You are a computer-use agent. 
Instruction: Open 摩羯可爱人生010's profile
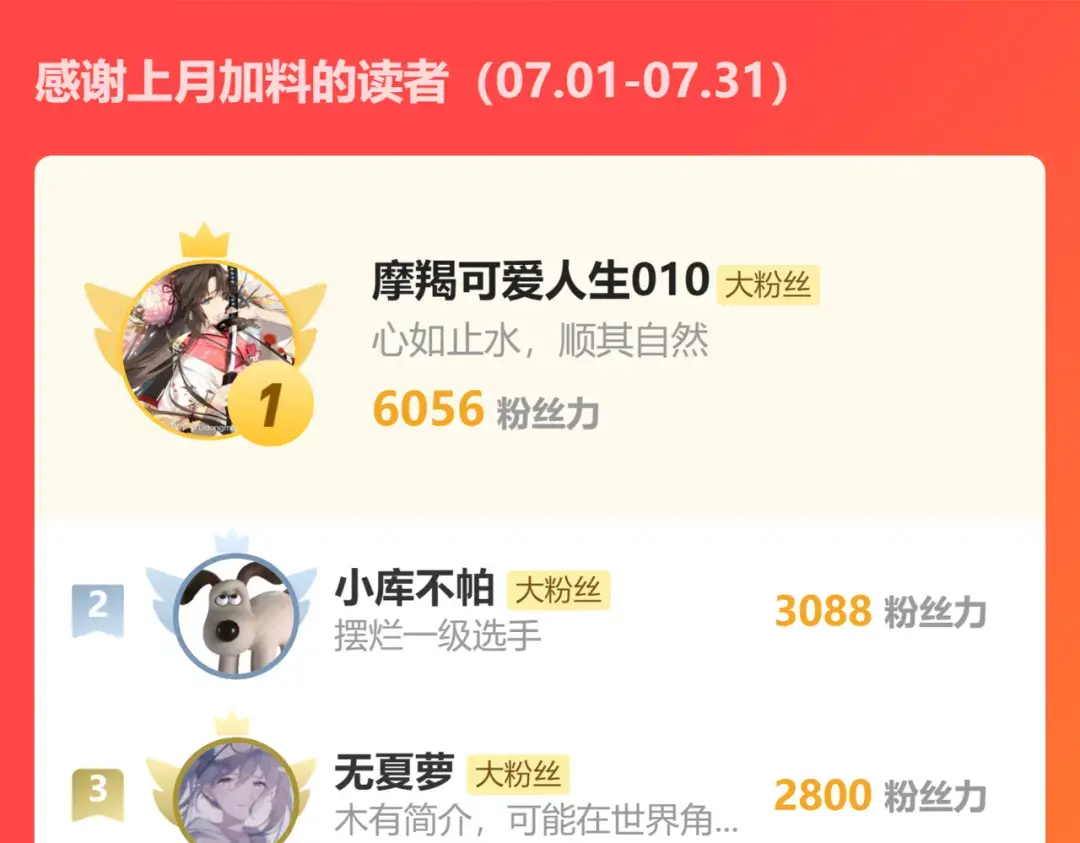click(x=540, y=282)
